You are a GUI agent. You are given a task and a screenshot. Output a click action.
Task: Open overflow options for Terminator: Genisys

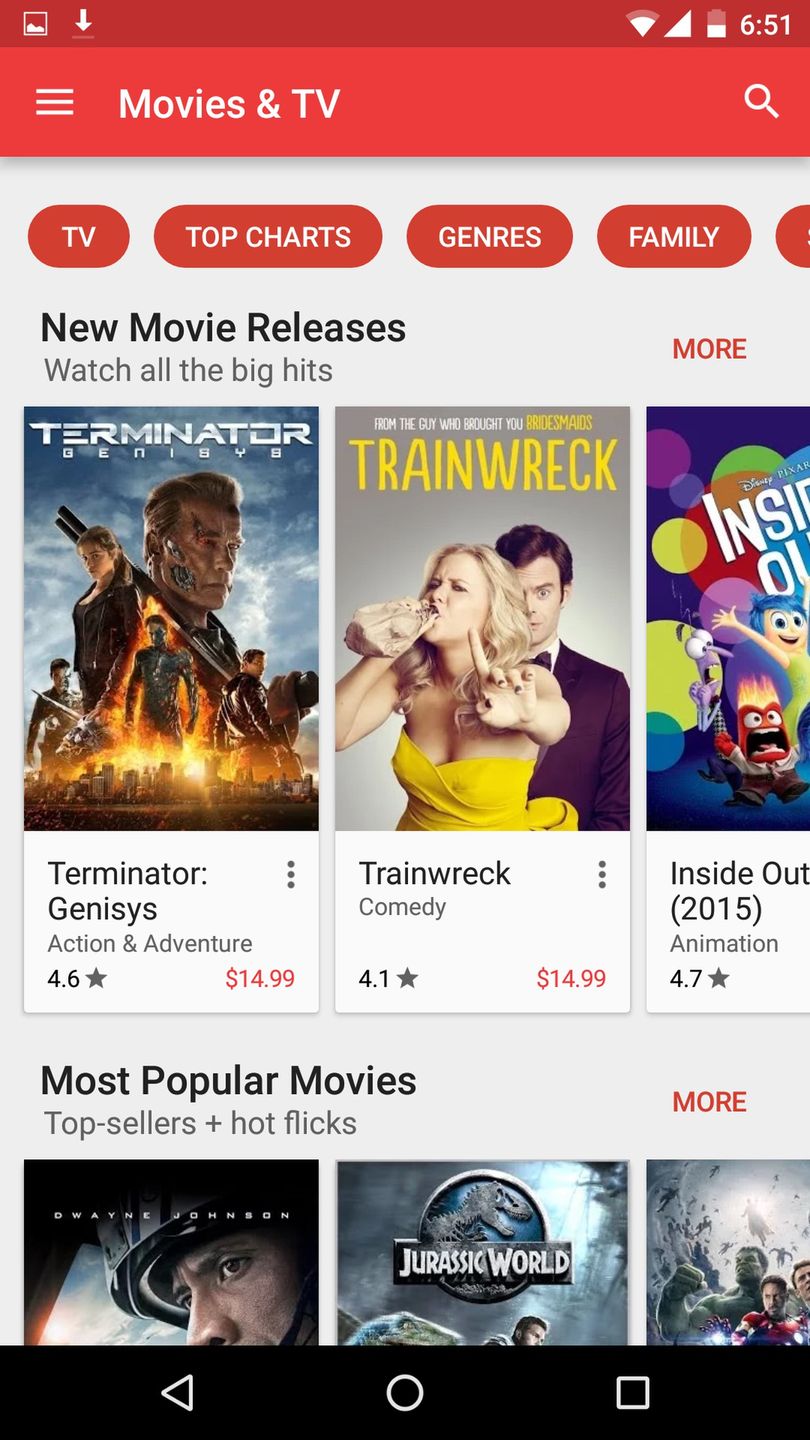click(291, 875)
